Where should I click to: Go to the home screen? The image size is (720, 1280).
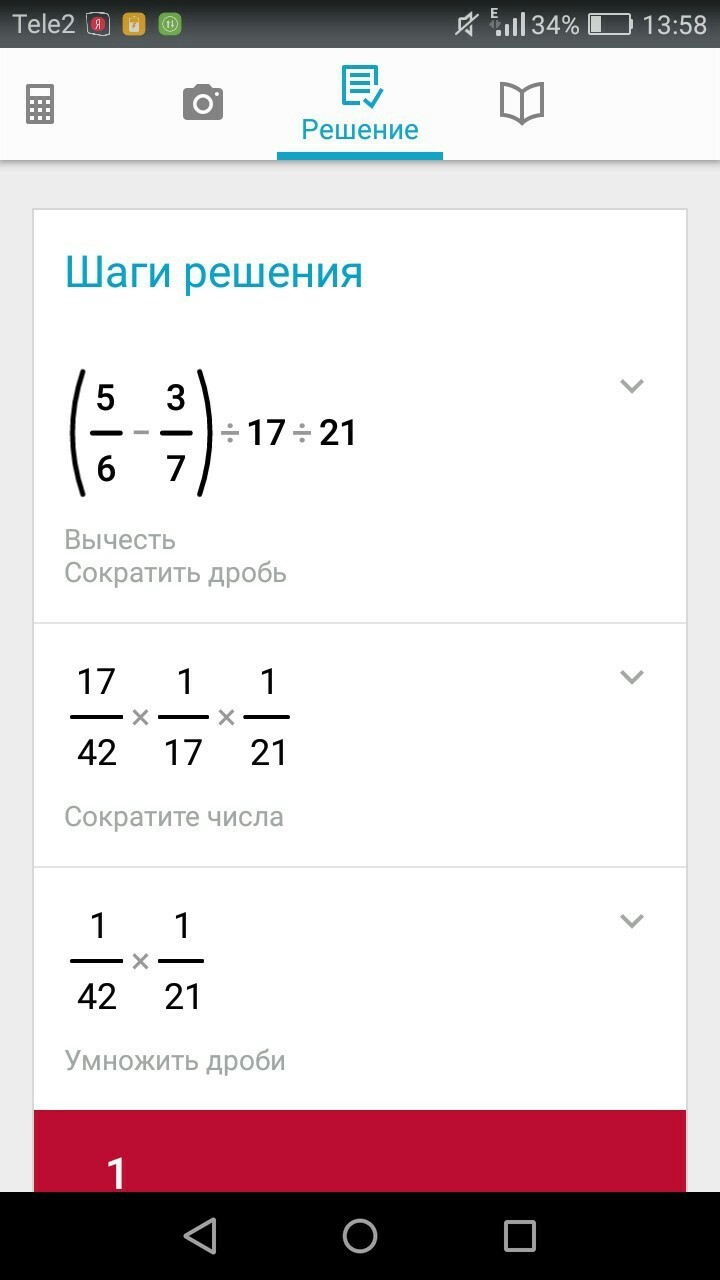coord(360,1236)
